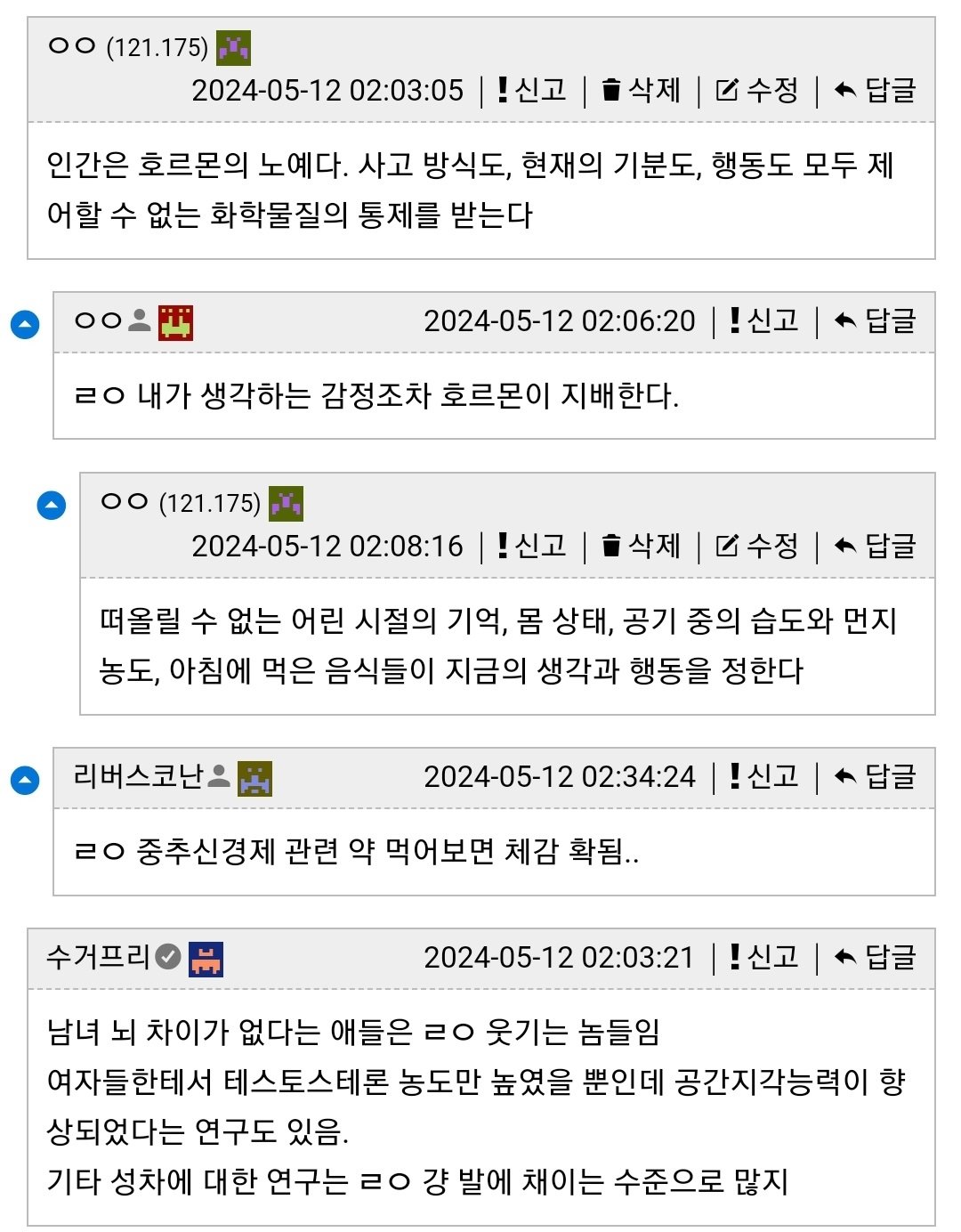Report 리버스코난's comment
The image size is (961, 1232).
pyautogui.click(x=763, y=776)
